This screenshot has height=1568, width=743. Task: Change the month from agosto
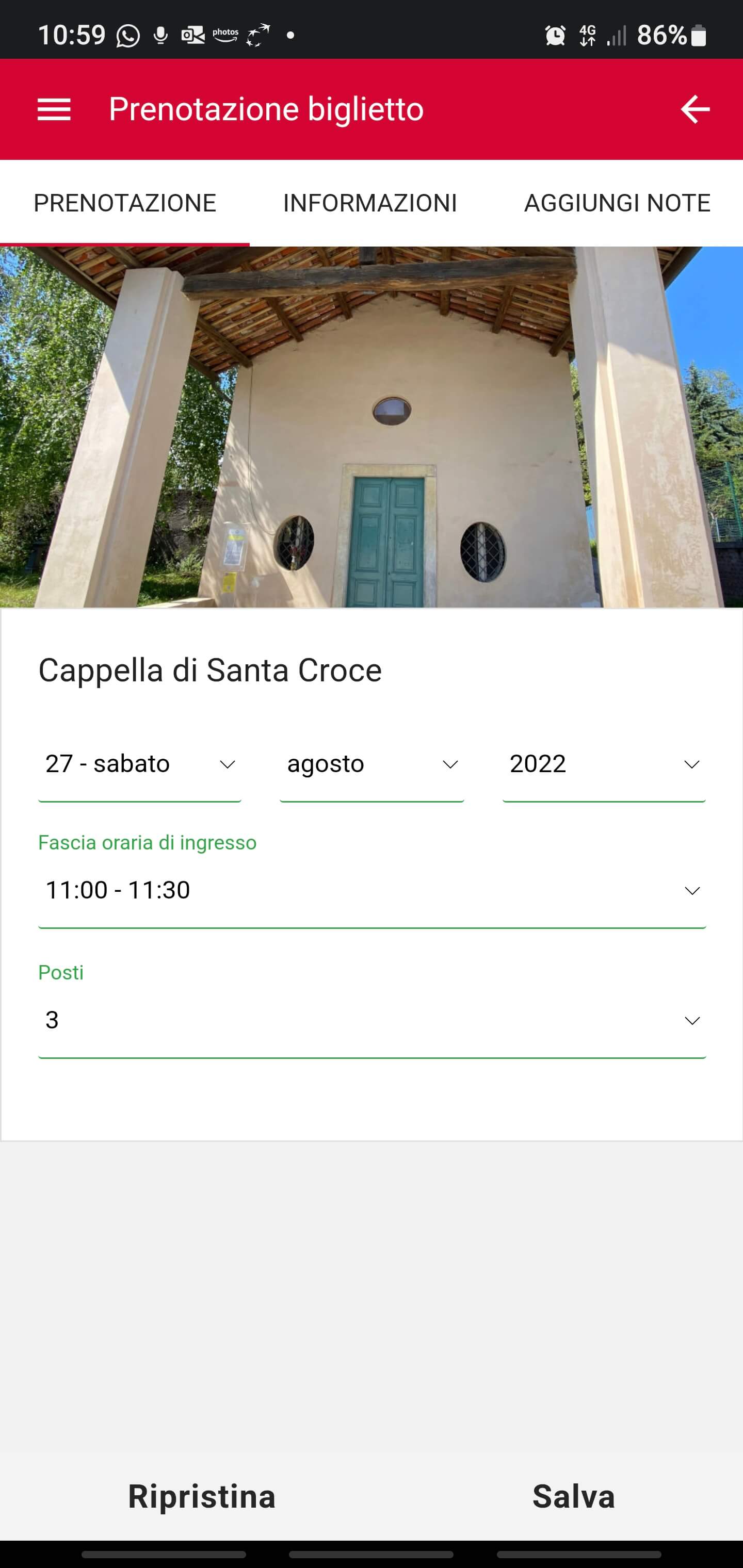(x=372, y=764)
